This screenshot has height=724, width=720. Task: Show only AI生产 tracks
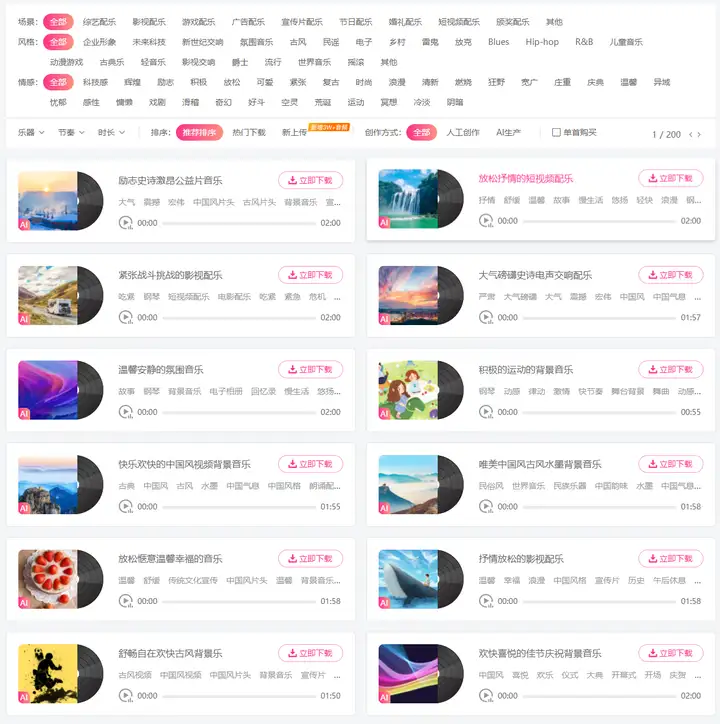(x=509, y=132)
